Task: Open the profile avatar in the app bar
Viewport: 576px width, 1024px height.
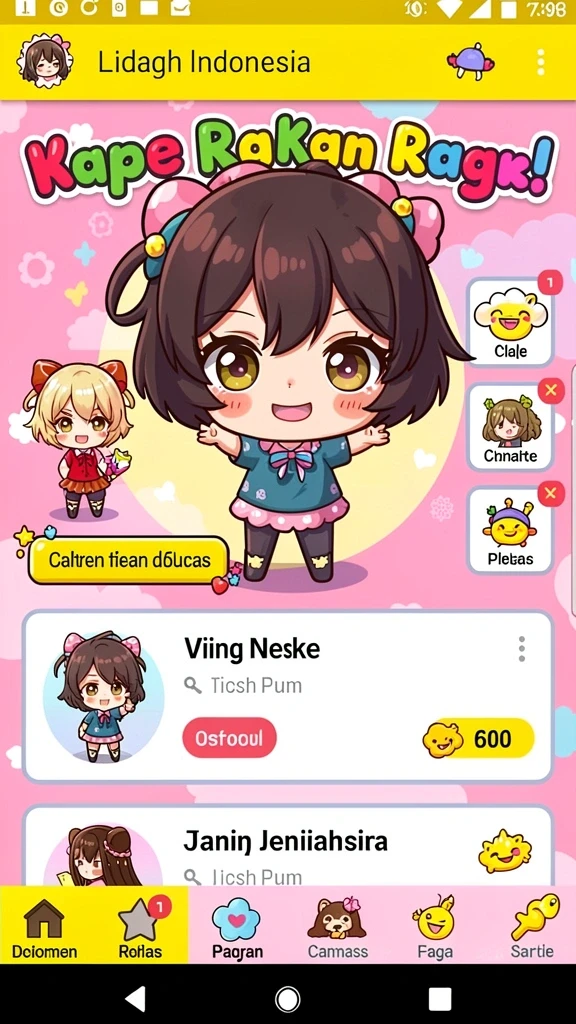Action: [44, 62]
